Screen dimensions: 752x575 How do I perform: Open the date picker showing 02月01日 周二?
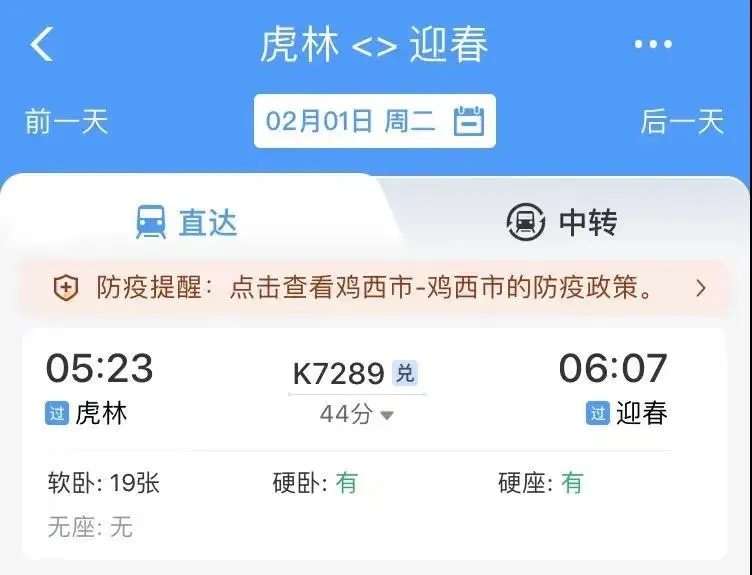[374, 122]
